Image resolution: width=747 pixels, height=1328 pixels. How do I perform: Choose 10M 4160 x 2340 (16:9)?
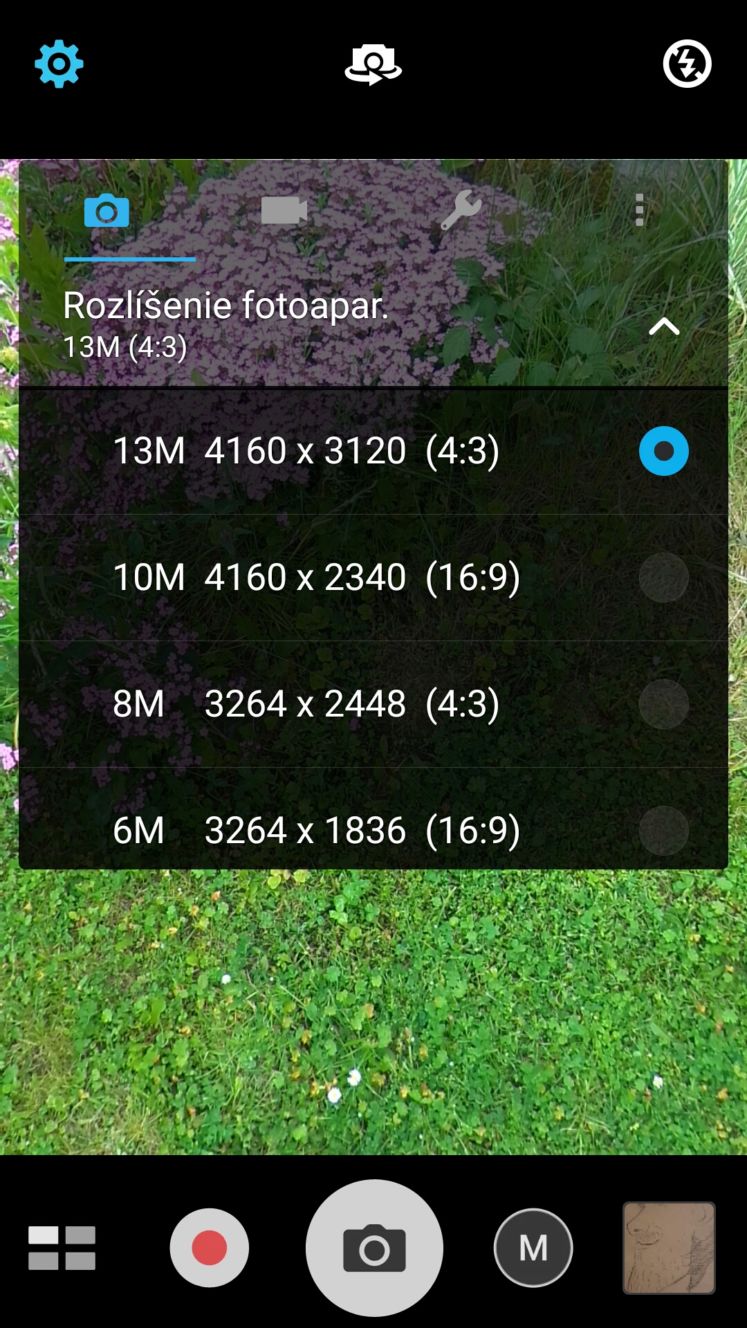pos(373,578)
